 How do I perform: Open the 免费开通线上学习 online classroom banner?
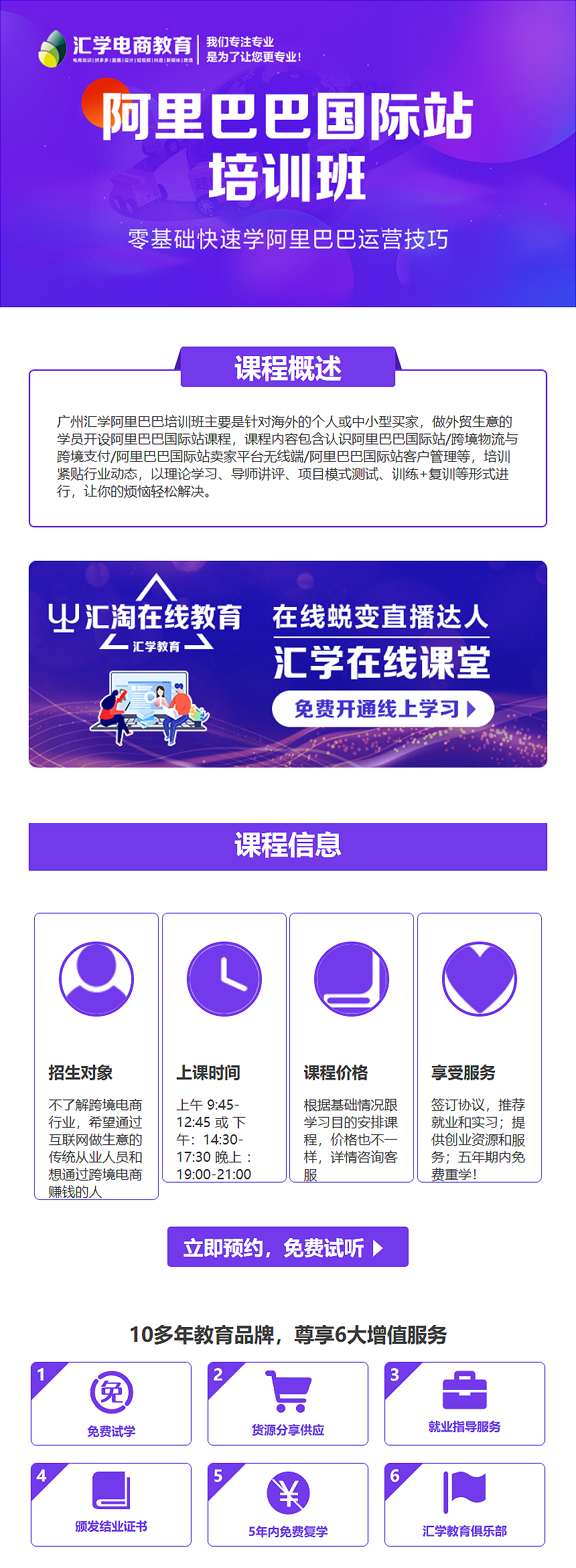pyautogui.click(x=382, y=708)
